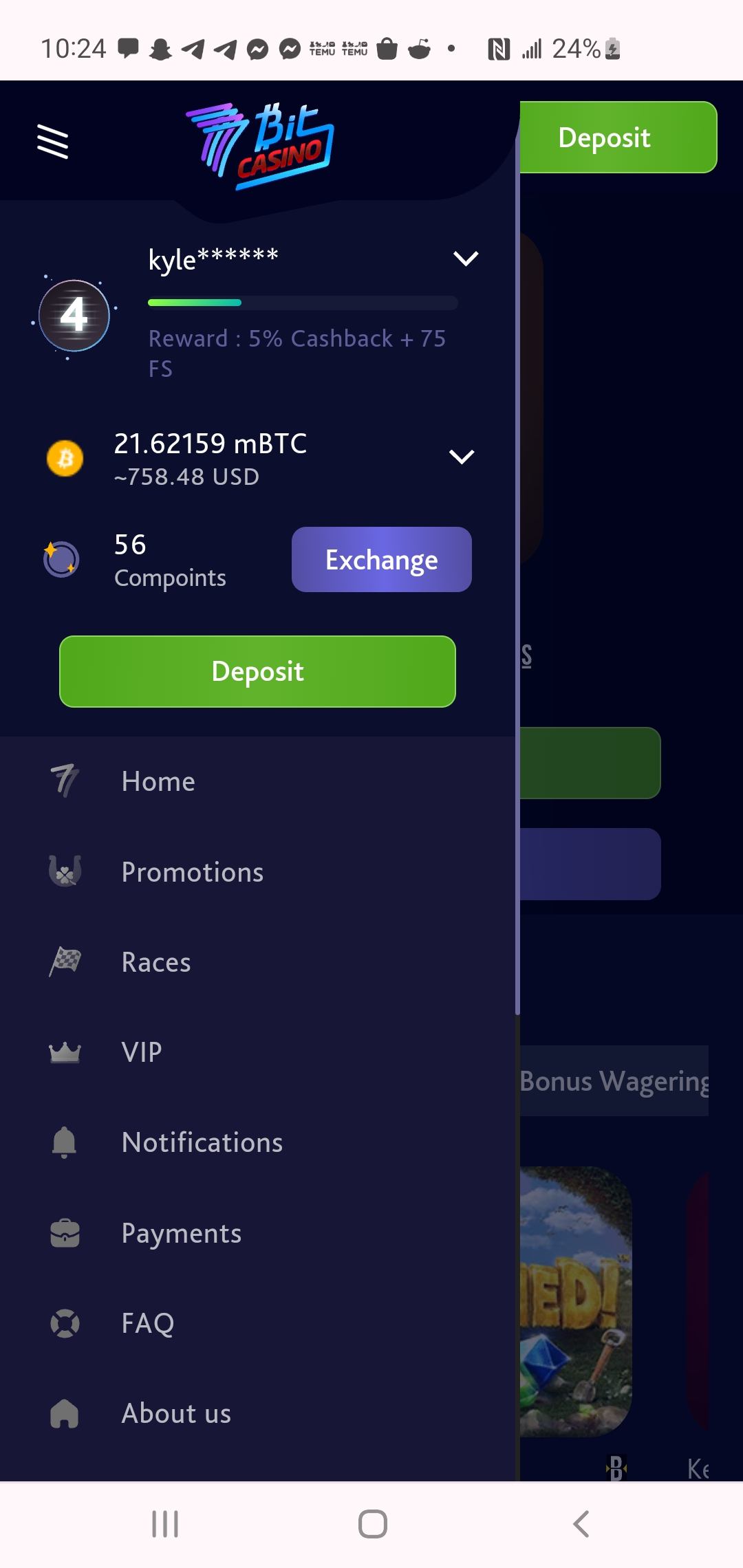Close the side menu via hamburger icon

click(52, 142)
